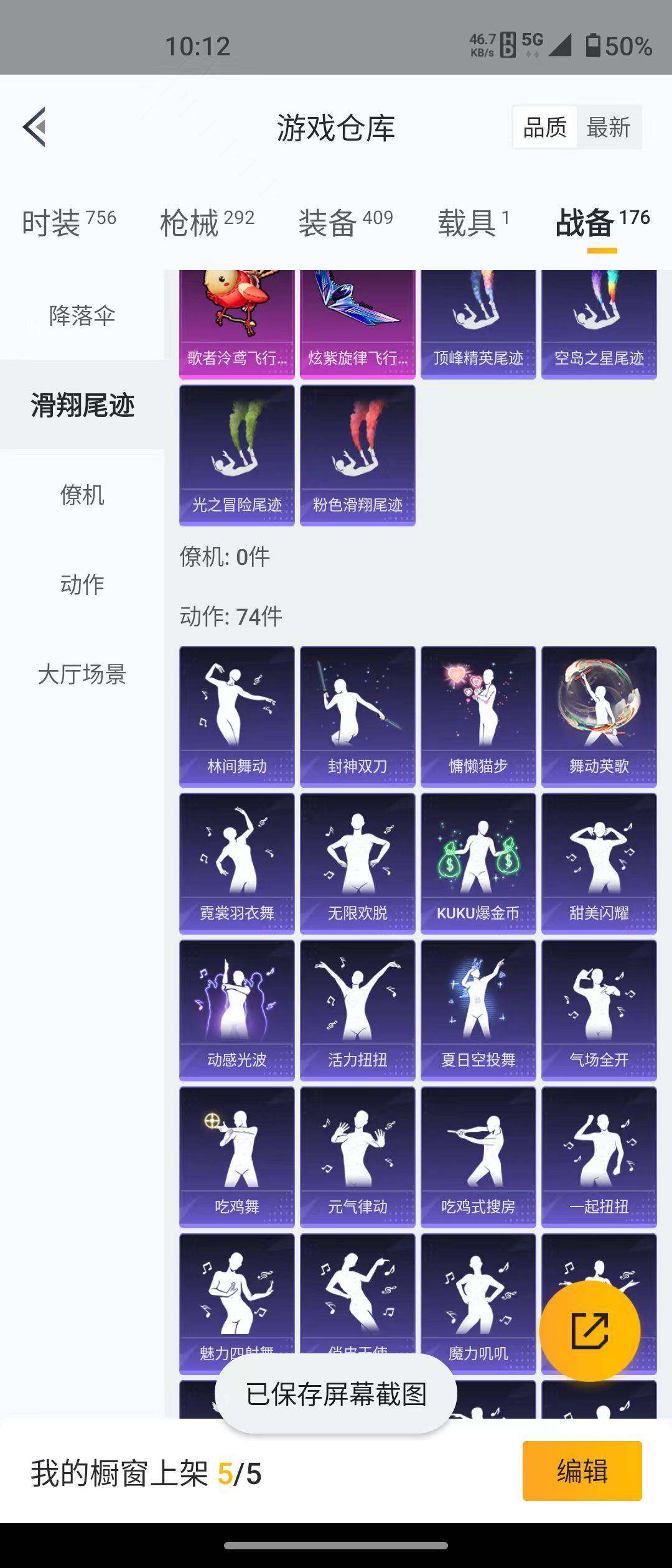Open the 林间舞动 dance action item
The image size is (672, 1568).
point(237,716)
